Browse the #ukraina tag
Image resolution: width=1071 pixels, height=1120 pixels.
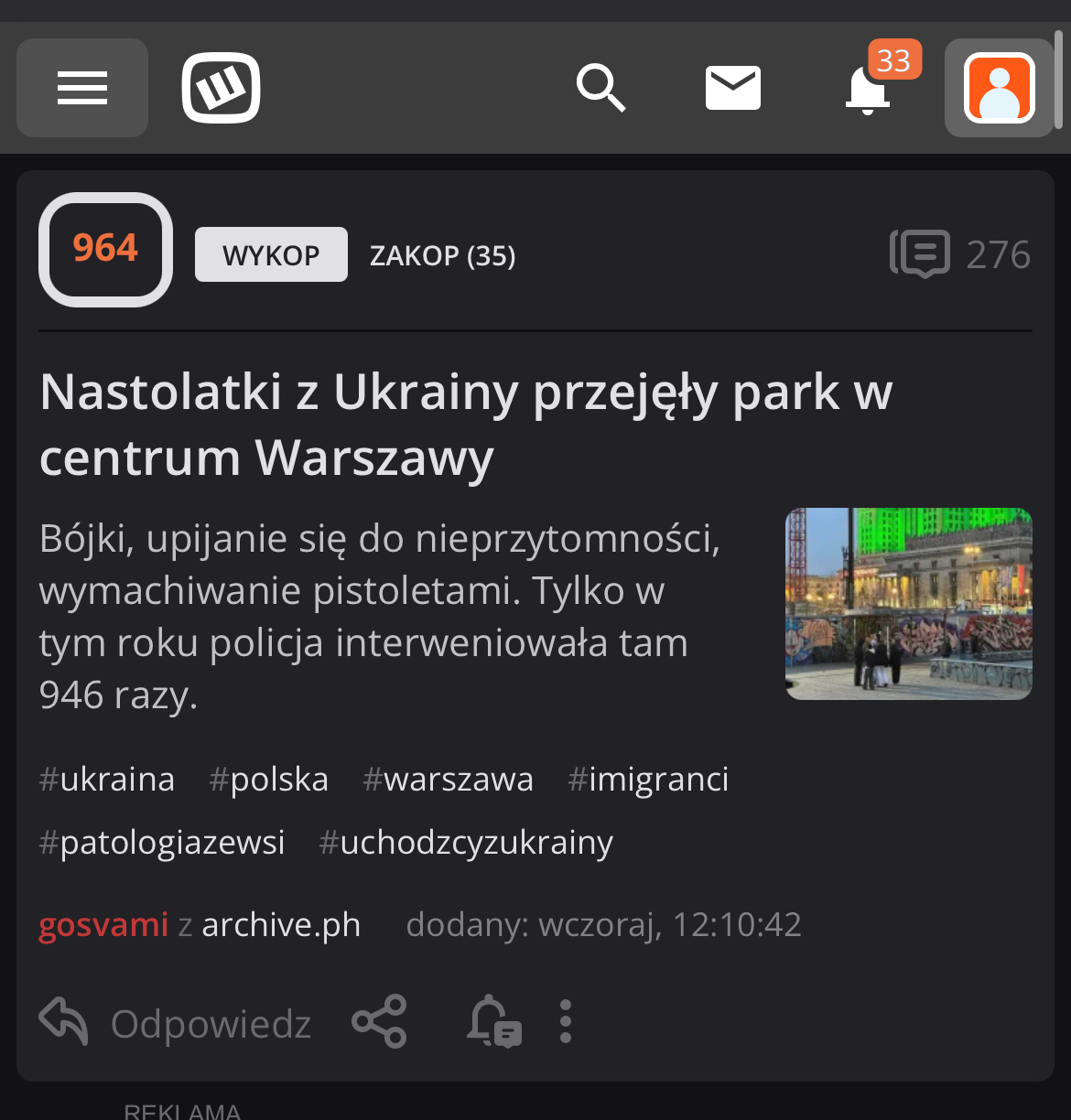tap(107, 780)
